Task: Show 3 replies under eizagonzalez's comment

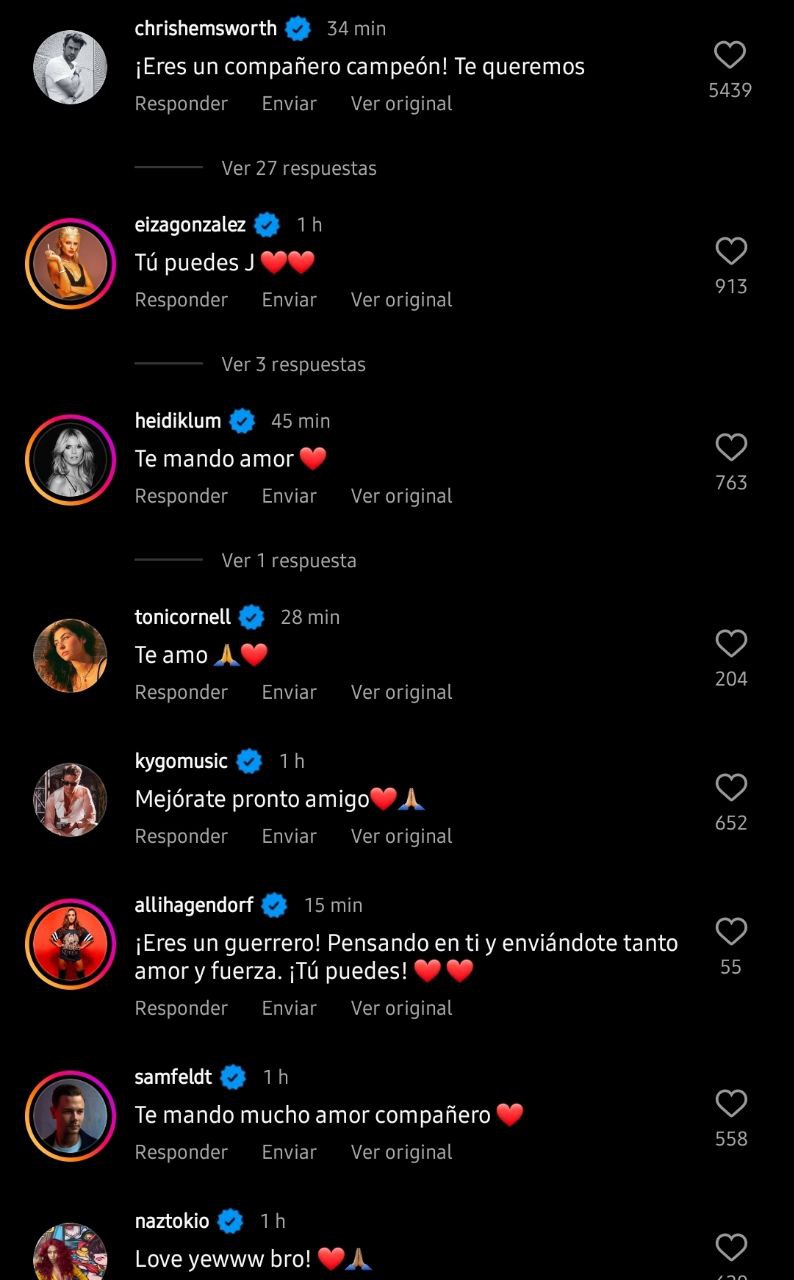Action: (x=293, y=364)
